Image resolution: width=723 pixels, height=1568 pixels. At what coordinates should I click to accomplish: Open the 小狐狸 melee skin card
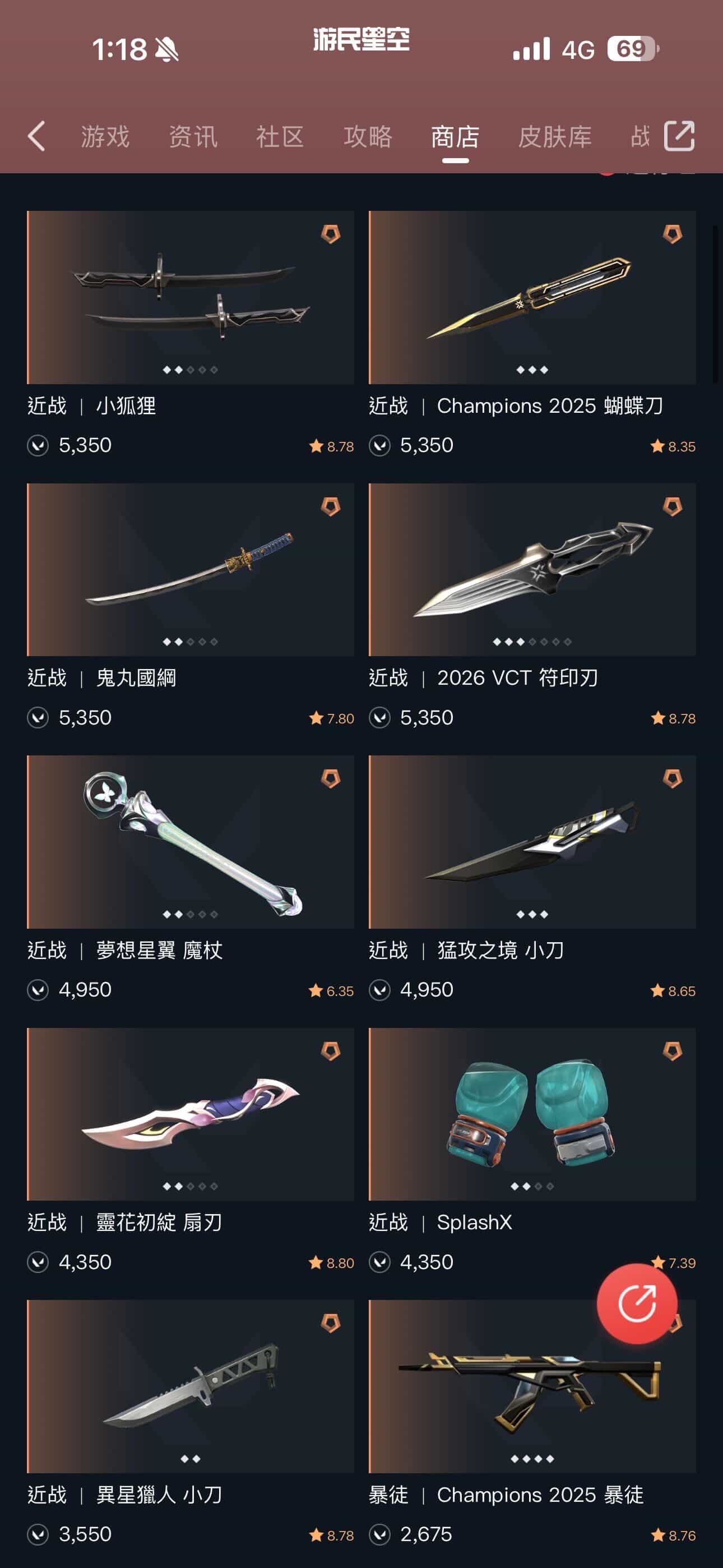point(191,298)
